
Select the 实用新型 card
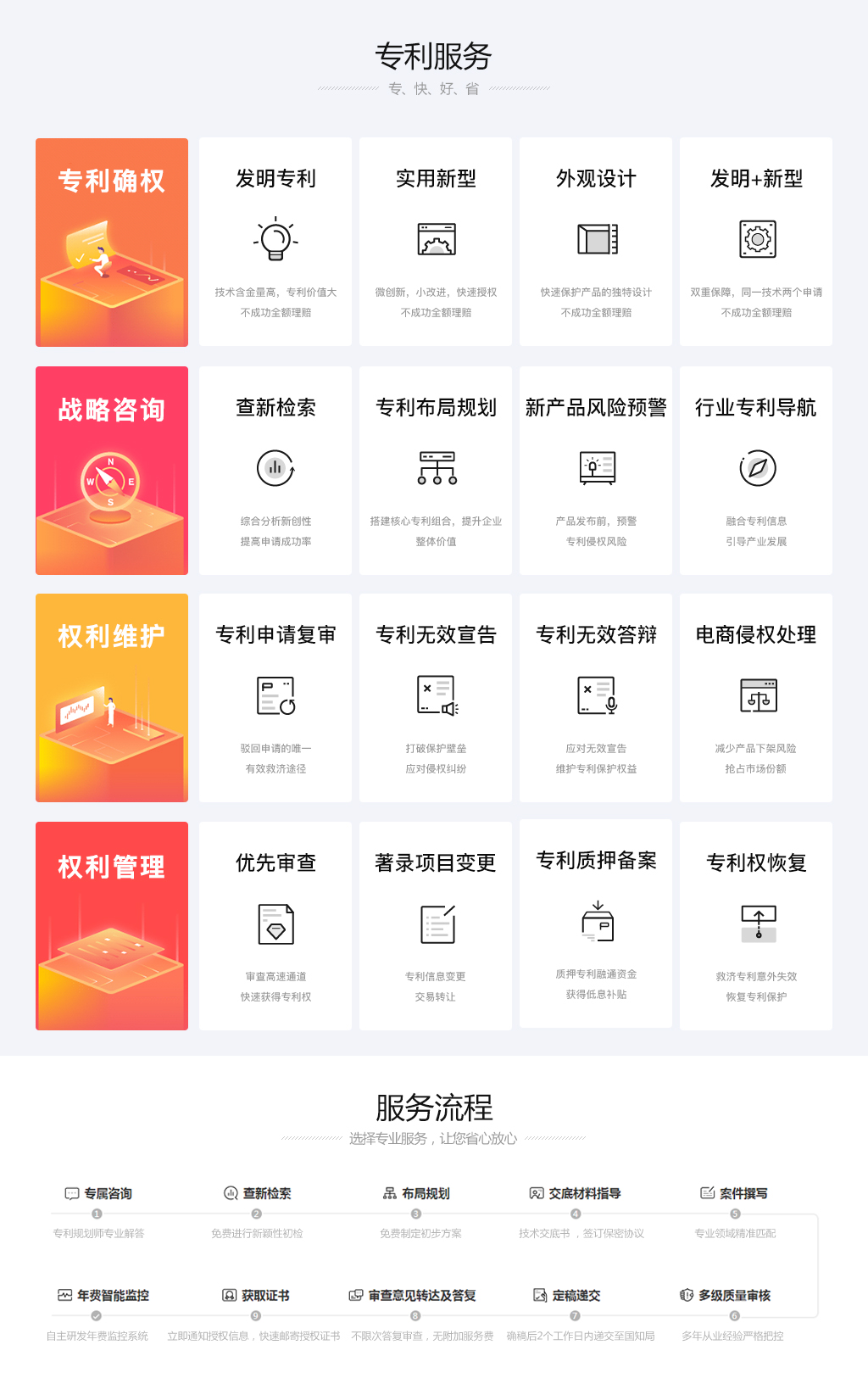tap(435, 242)
